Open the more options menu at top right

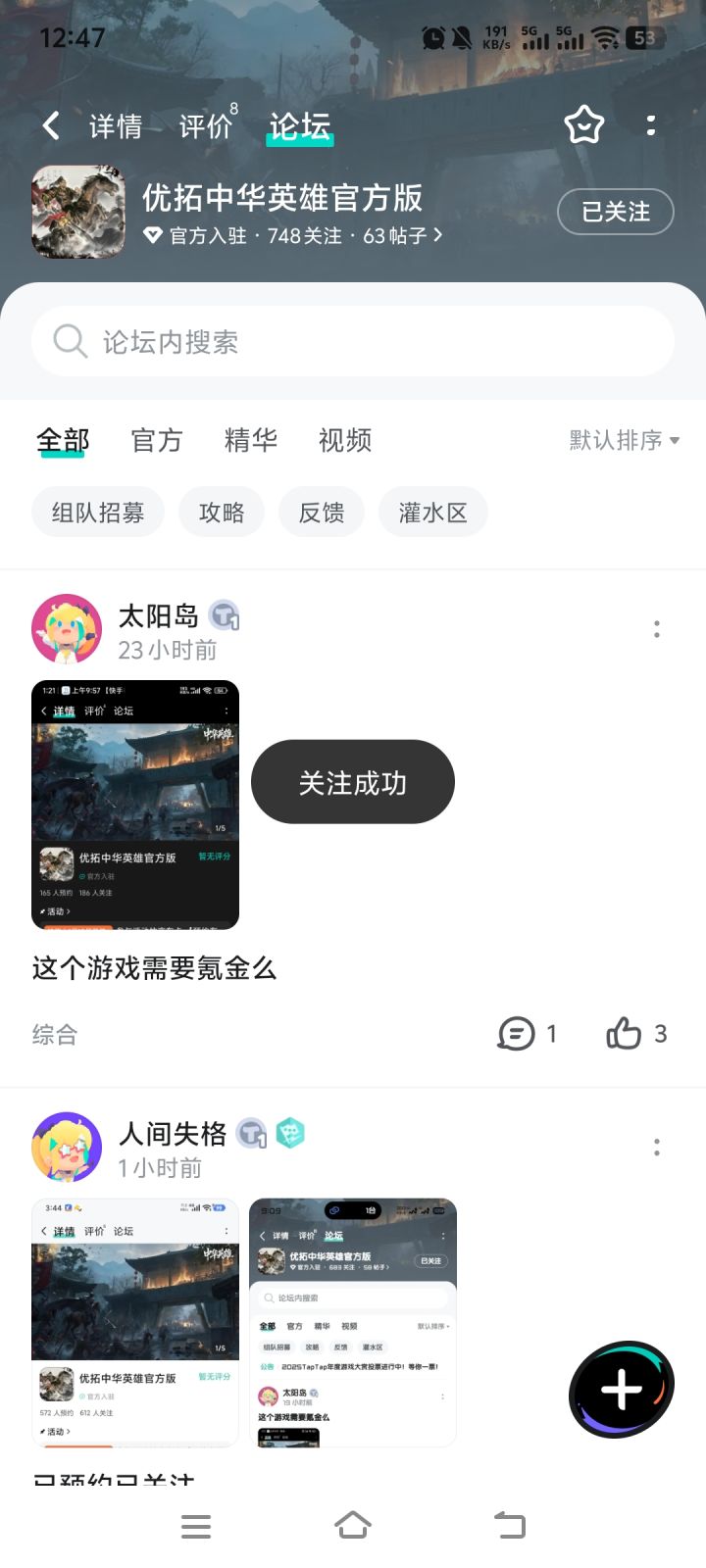[651, 125]
